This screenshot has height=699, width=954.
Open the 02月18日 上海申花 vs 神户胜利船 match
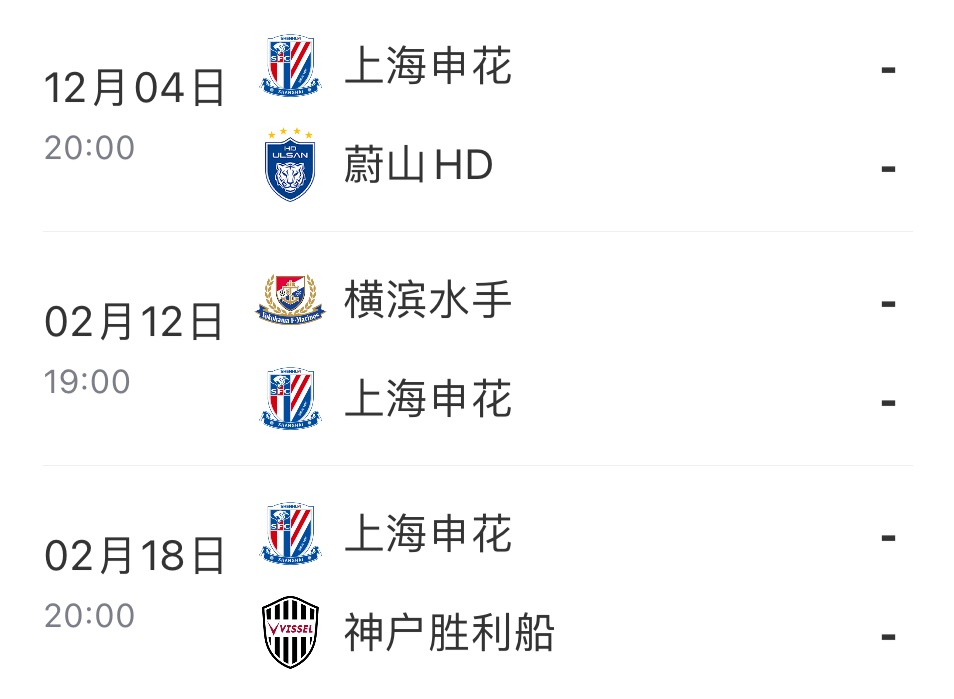(477, 584)
